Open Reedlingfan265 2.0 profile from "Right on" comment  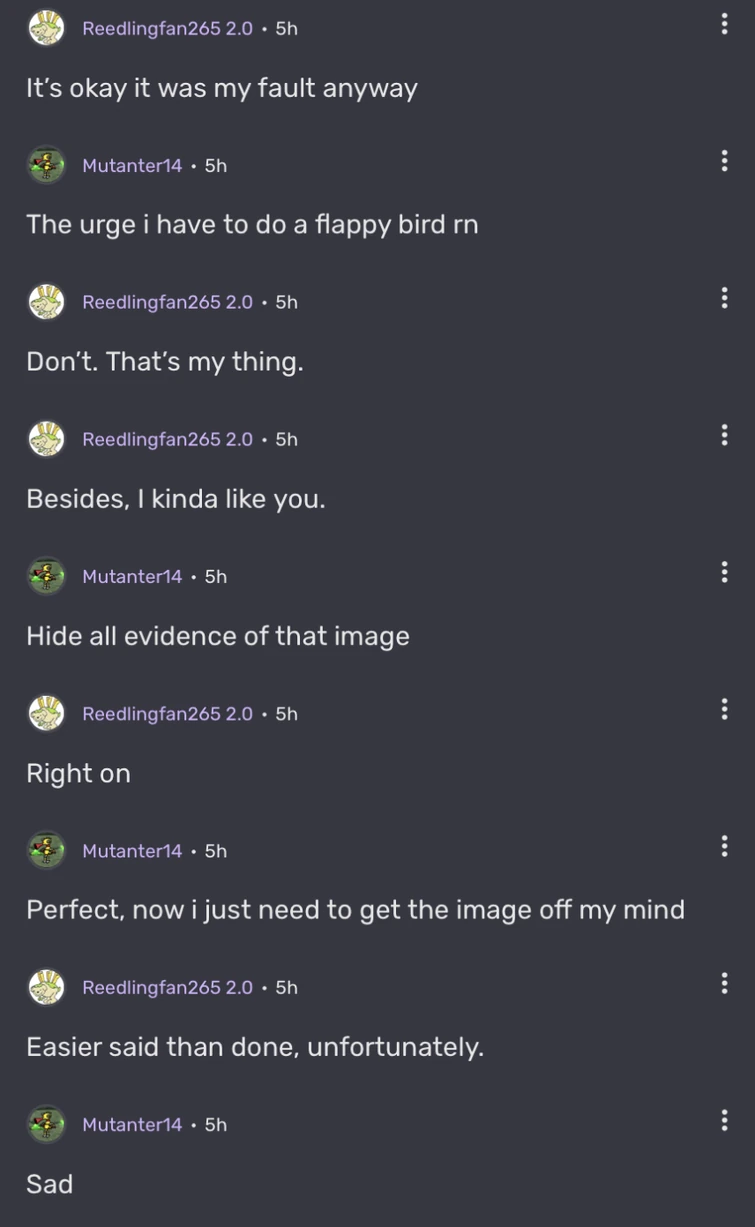point(167,714)
